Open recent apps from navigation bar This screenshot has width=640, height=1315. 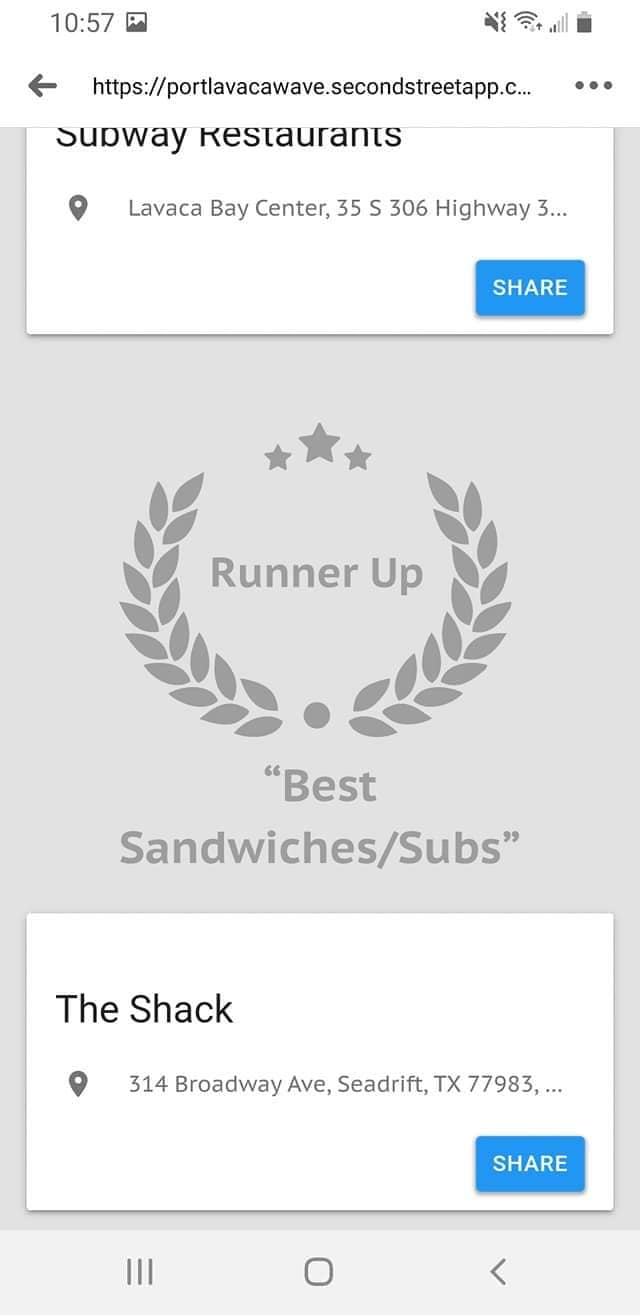(139, 1272)
